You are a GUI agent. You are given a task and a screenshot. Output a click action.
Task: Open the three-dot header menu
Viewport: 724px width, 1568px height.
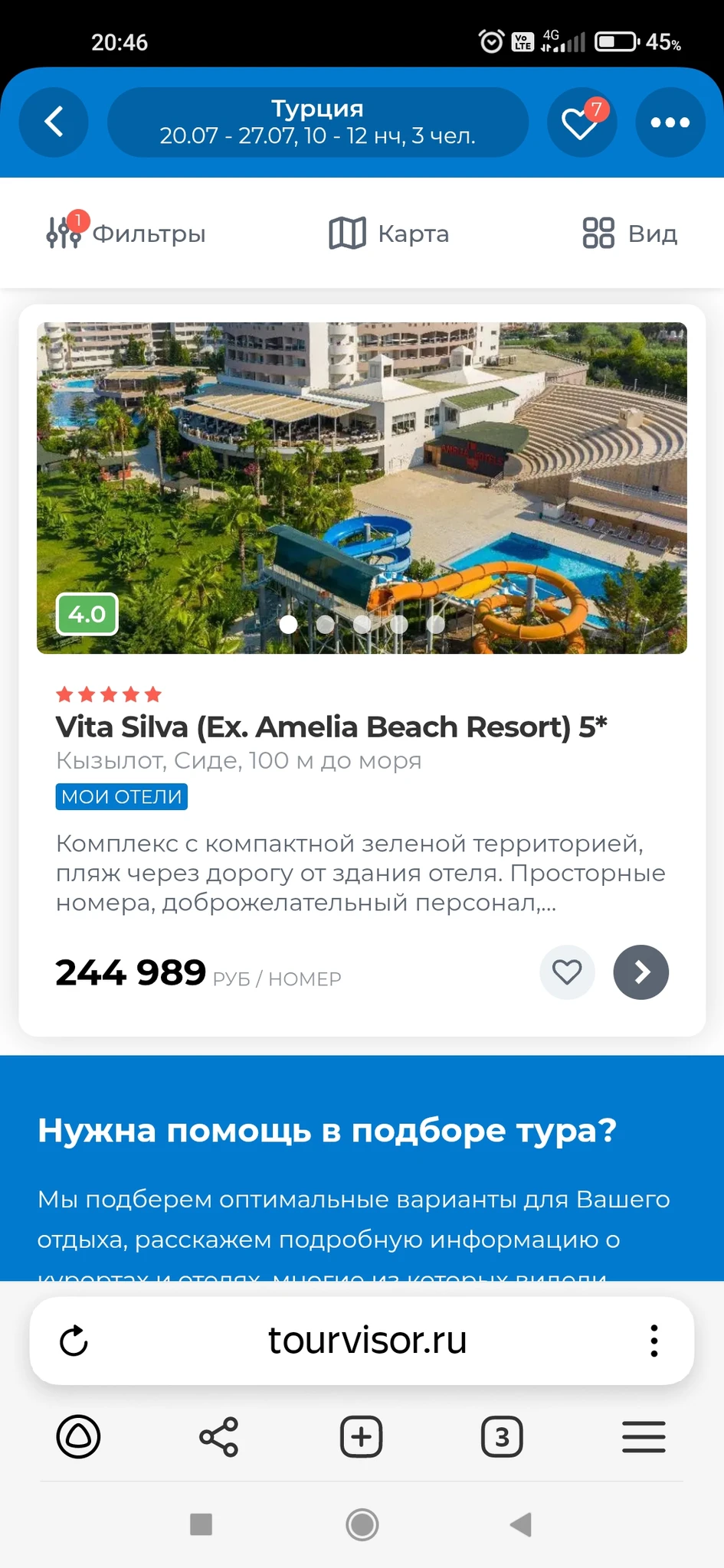pyautogui.click(x=670, y=122)
